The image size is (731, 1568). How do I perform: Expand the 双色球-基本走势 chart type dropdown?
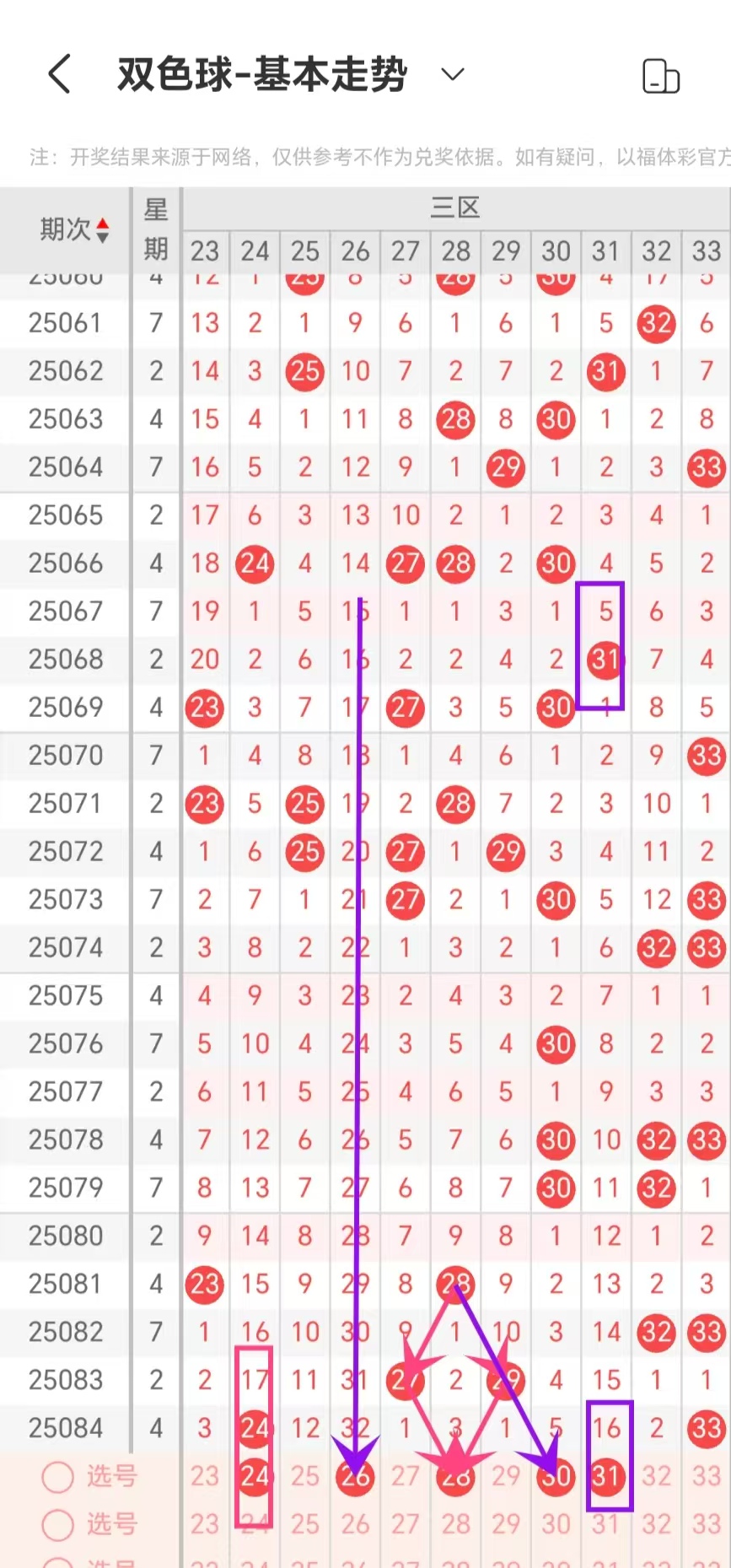pos(453,74)
